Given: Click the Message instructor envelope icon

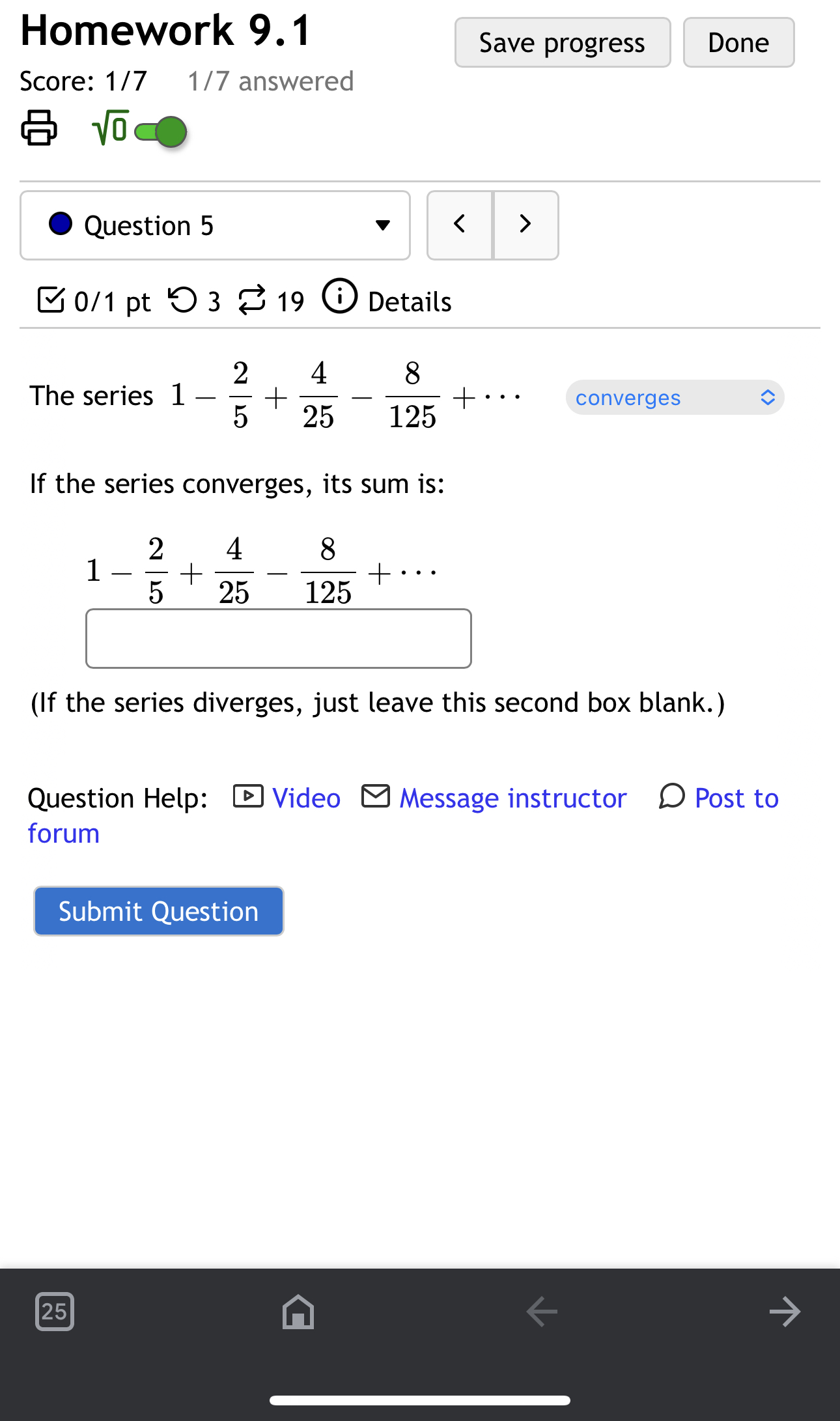Looking at the screenshot, I should (x=376, y=797).
